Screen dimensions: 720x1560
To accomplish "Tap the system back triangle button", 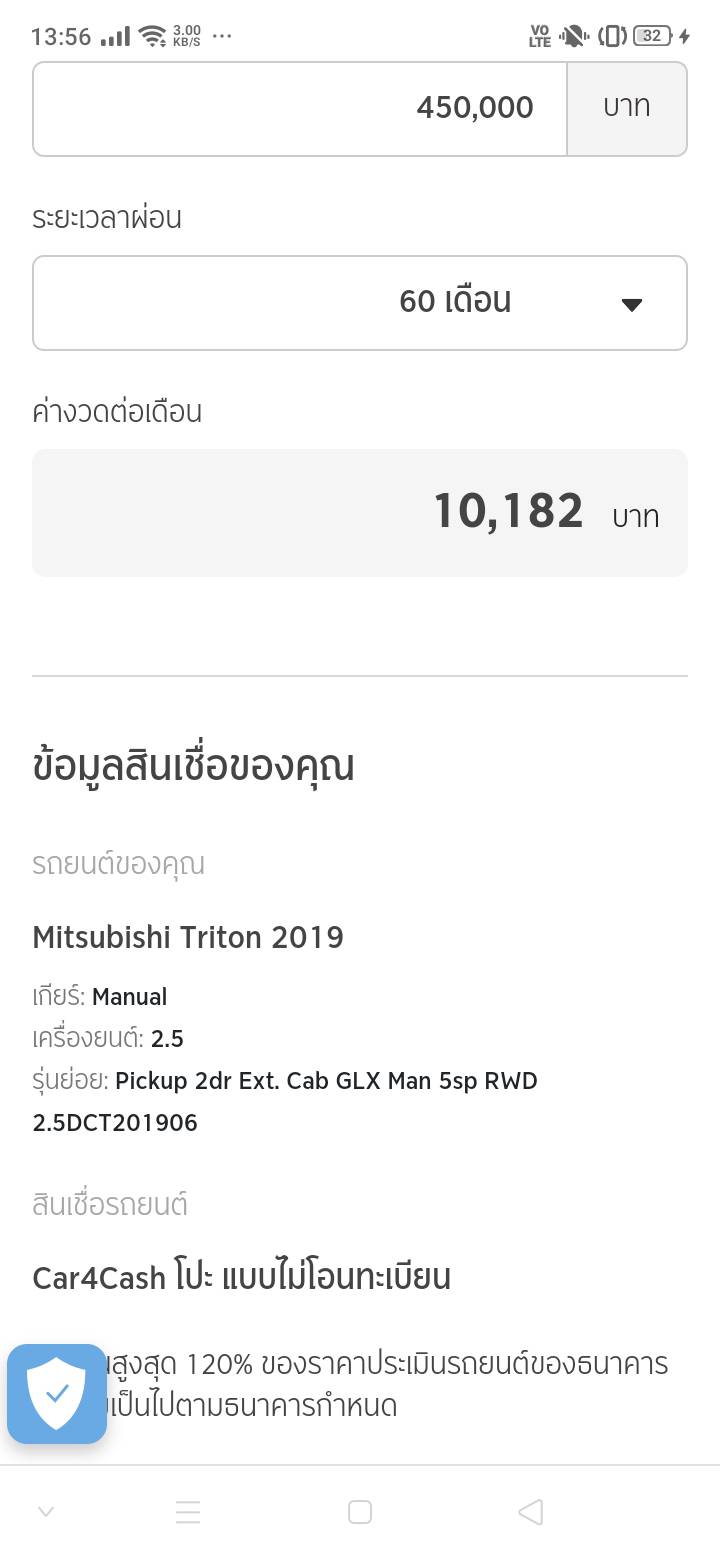I will 531,1512.
